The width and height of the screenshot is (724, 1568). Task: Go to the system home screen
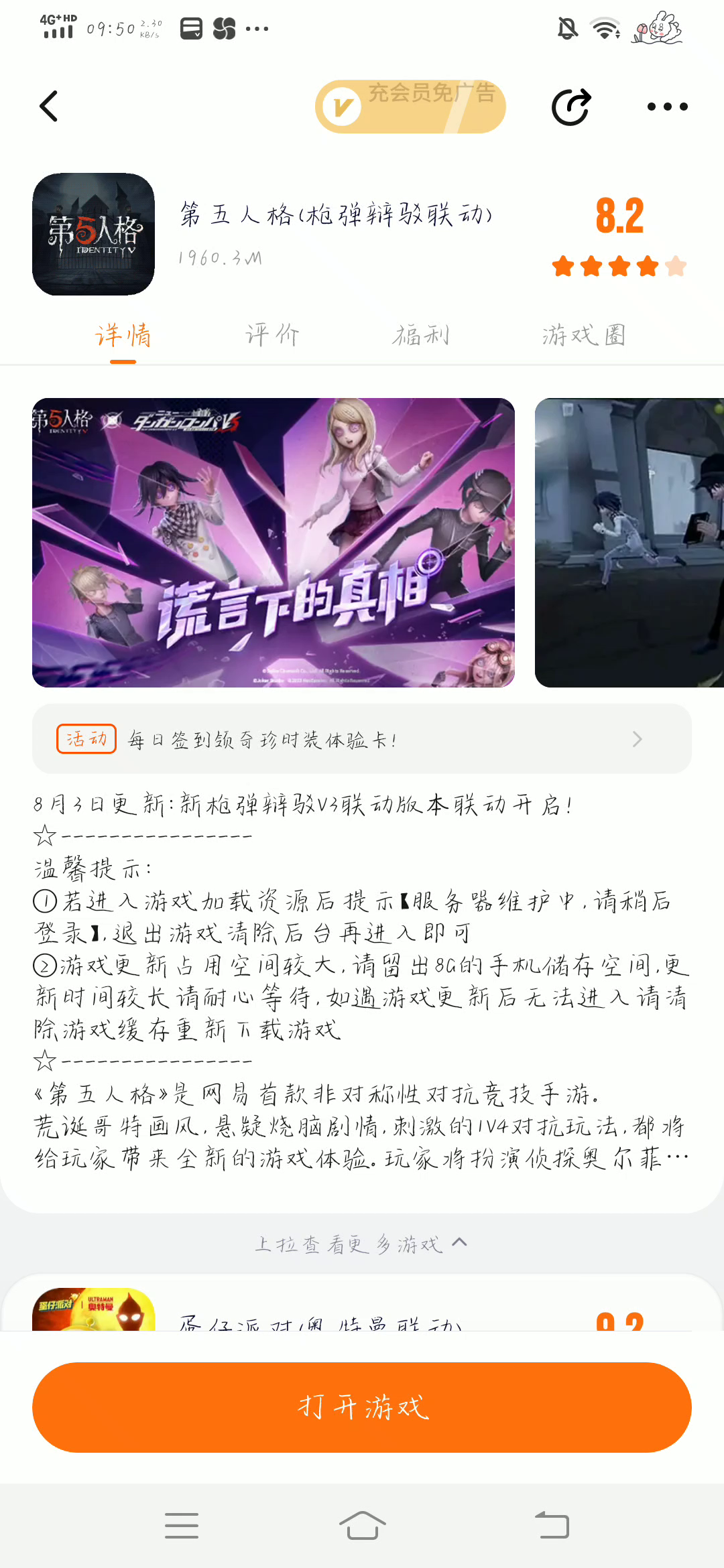point(362,1526)
